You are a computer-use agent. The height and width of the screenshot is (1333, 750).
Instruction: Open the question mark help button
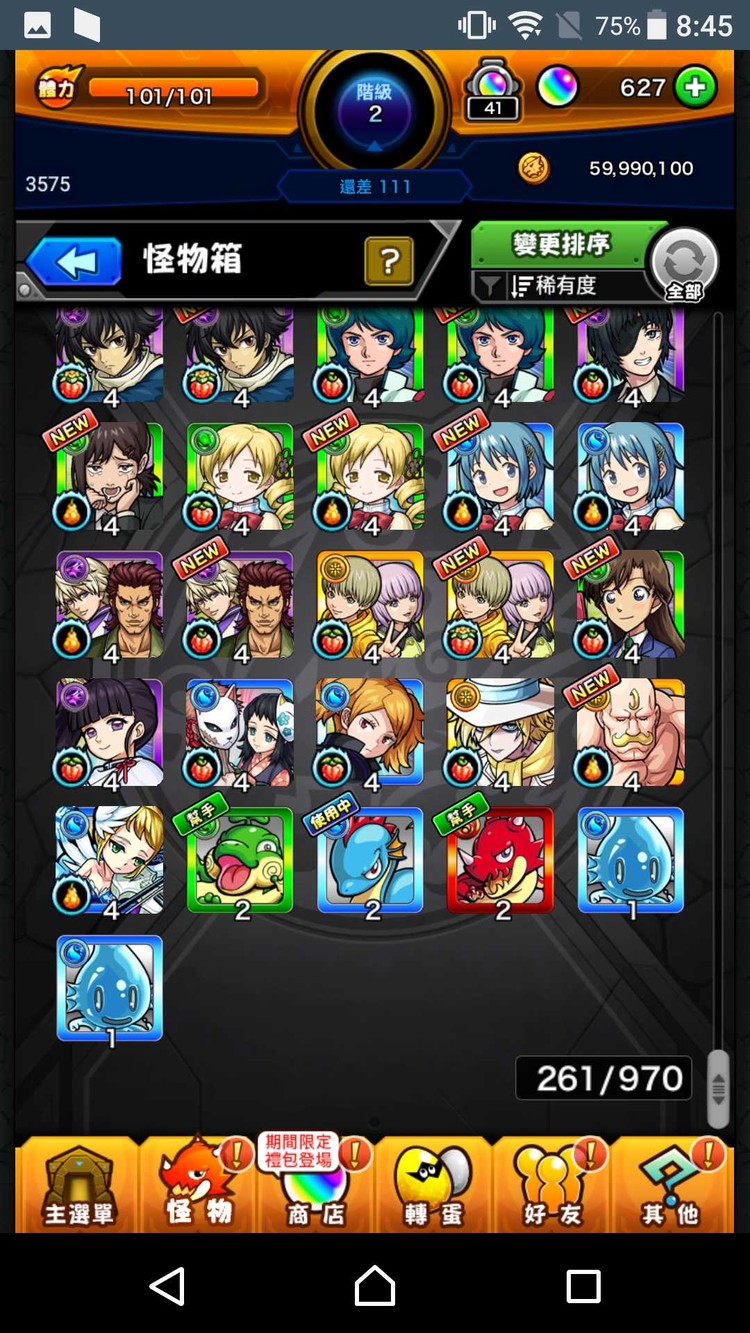390,262
